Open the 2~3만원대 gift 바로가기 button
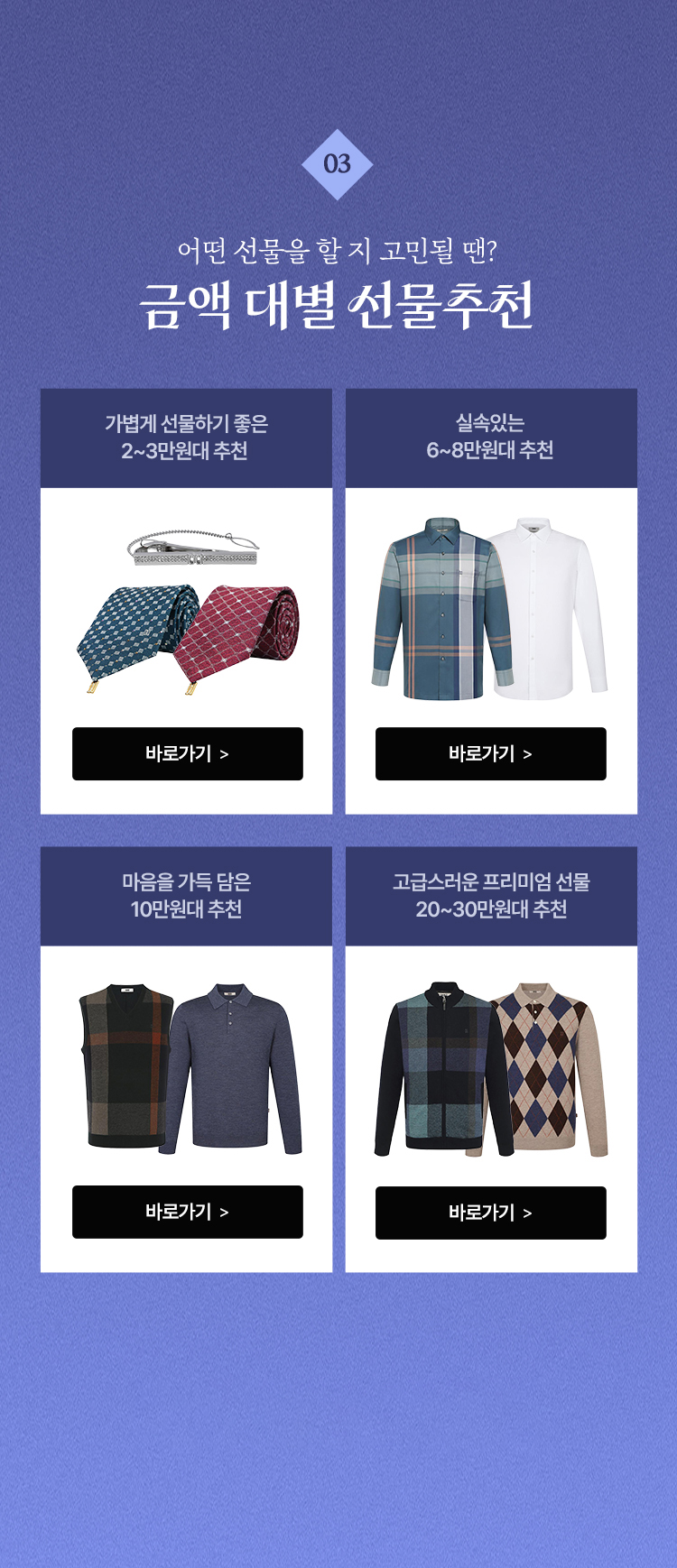 tap(187, 753)
